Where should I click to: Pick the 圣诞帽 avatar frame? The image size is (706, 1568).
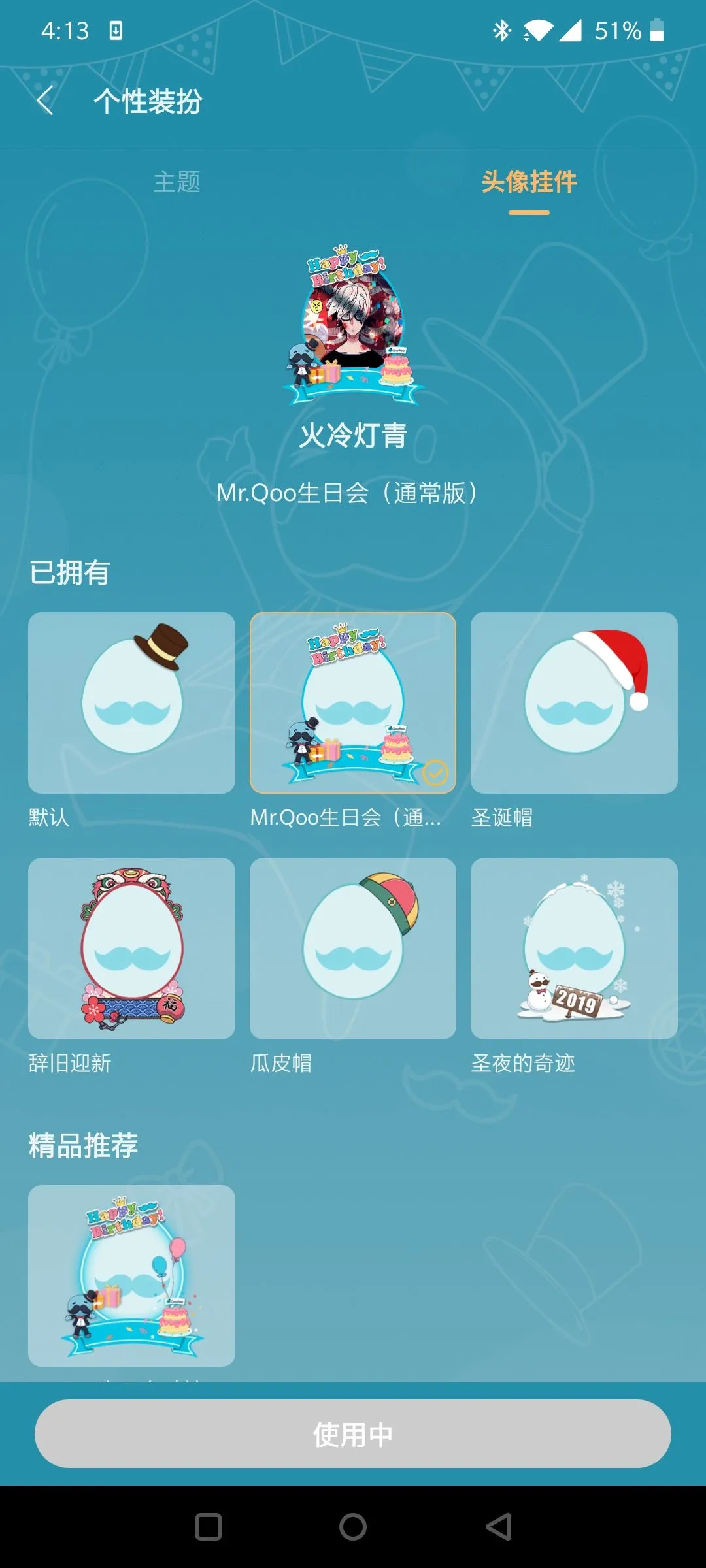point(574,703)
